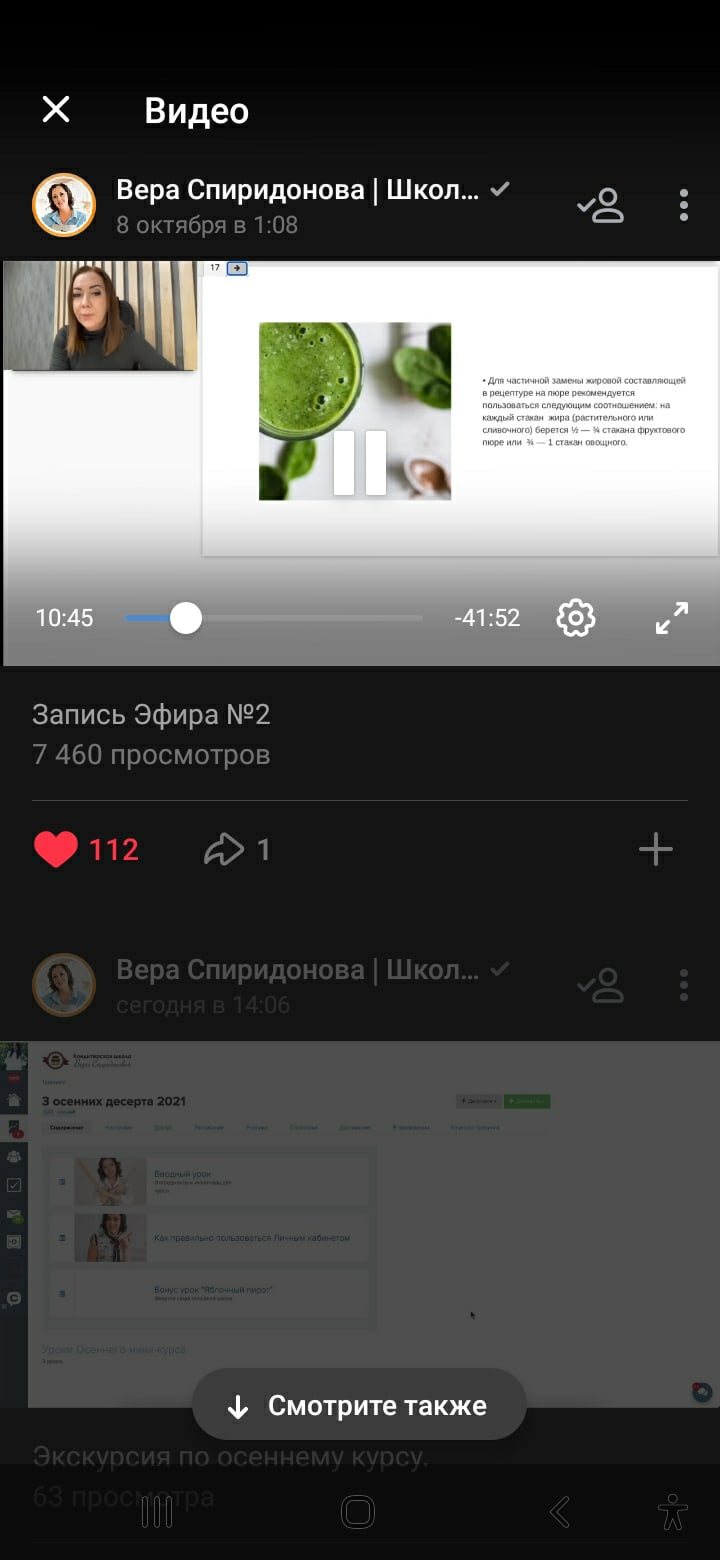Tap the avatar on the сегодня в 14:06 post

tap(64, 984)
